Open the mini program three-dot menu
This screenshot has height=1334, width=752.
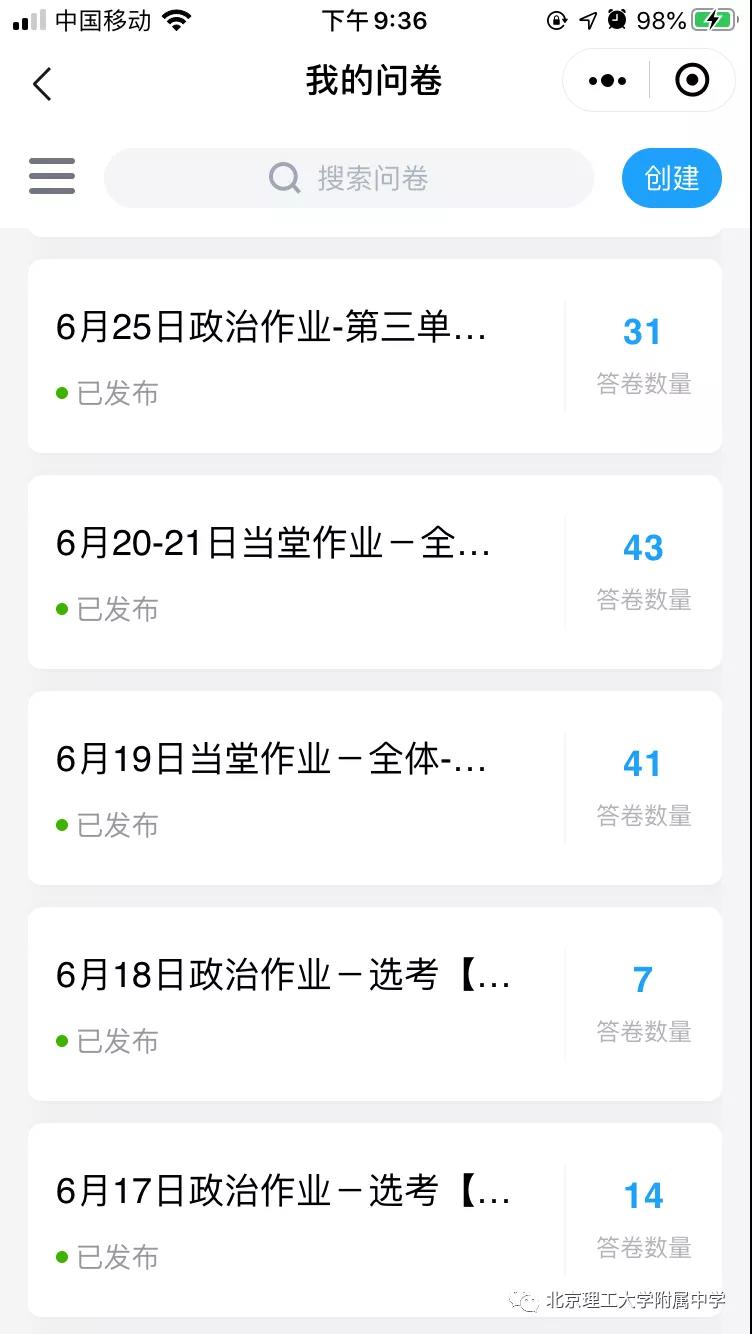point(607,81)
